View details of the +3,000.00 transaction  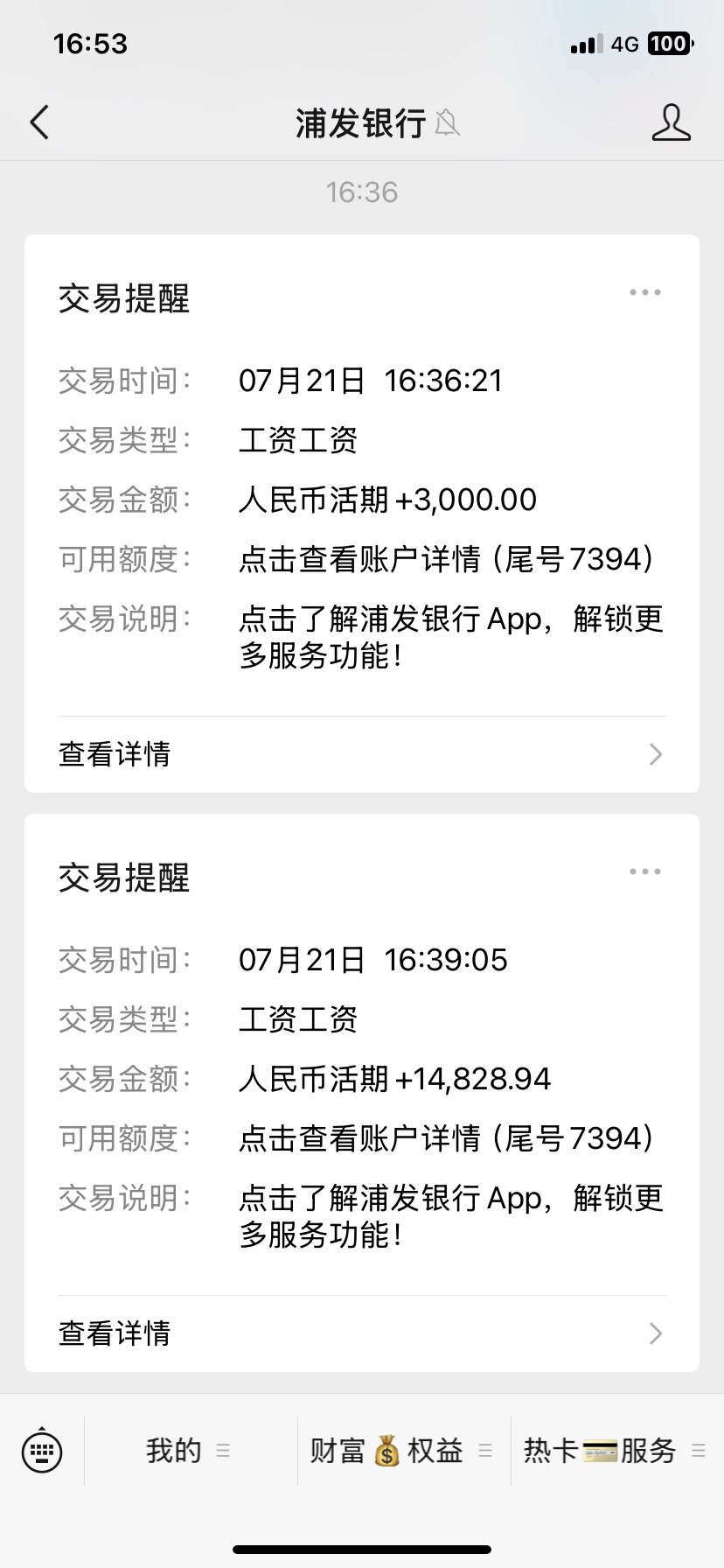click(x=362, y=754)
